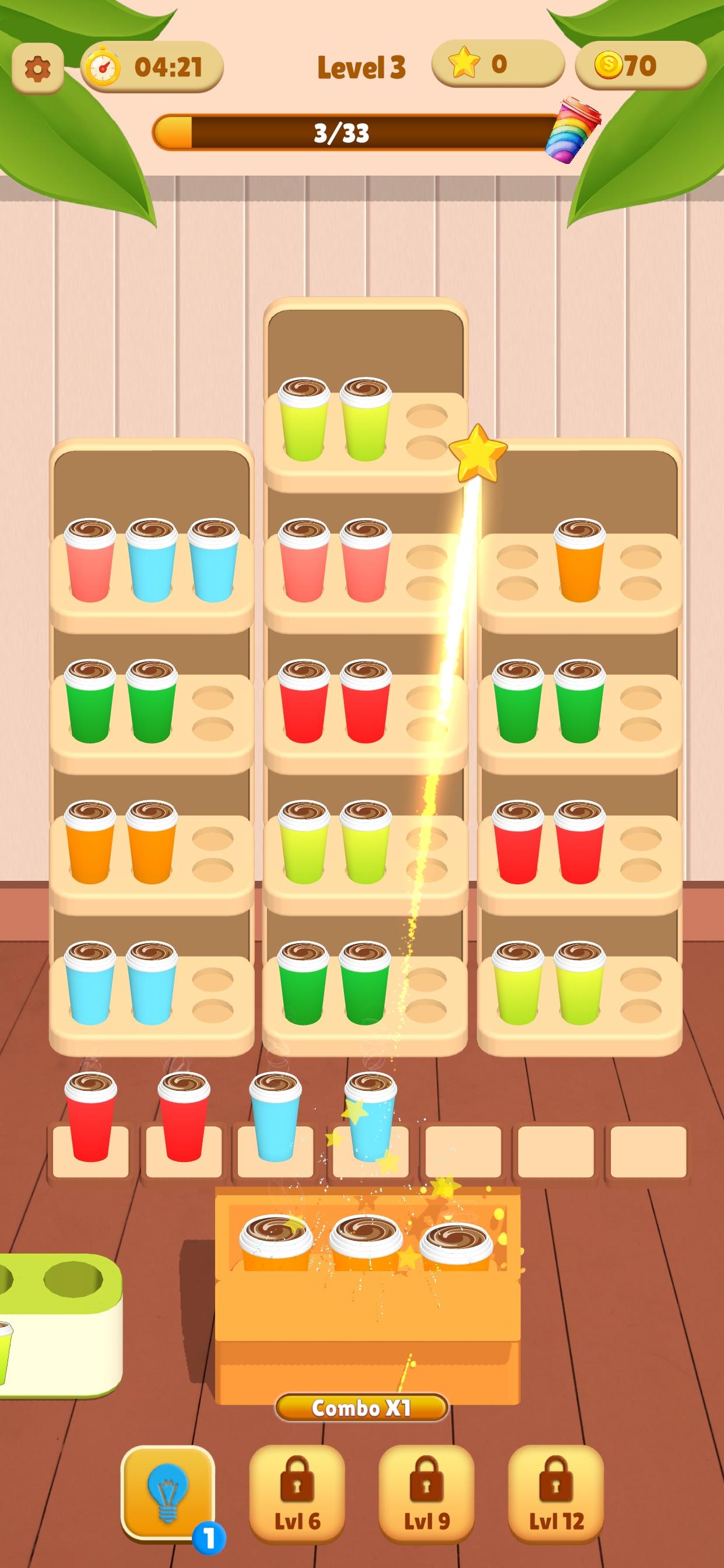
Task: Pick the lone orange cup on the right shelf
Action: coord(579,560)
